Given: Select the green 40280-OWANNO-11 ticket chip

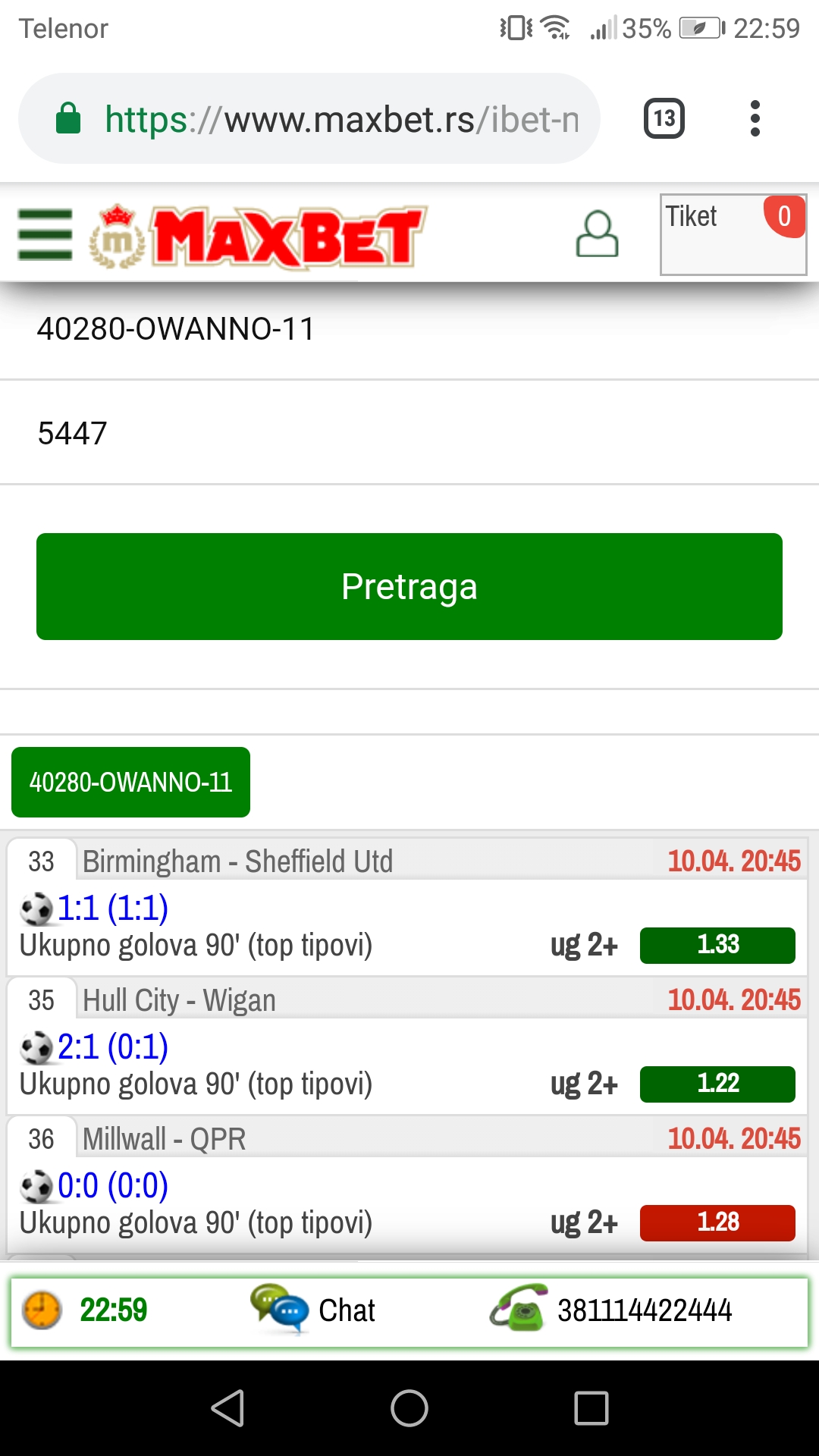Looking at the screenshot, I should coord(130,782).
